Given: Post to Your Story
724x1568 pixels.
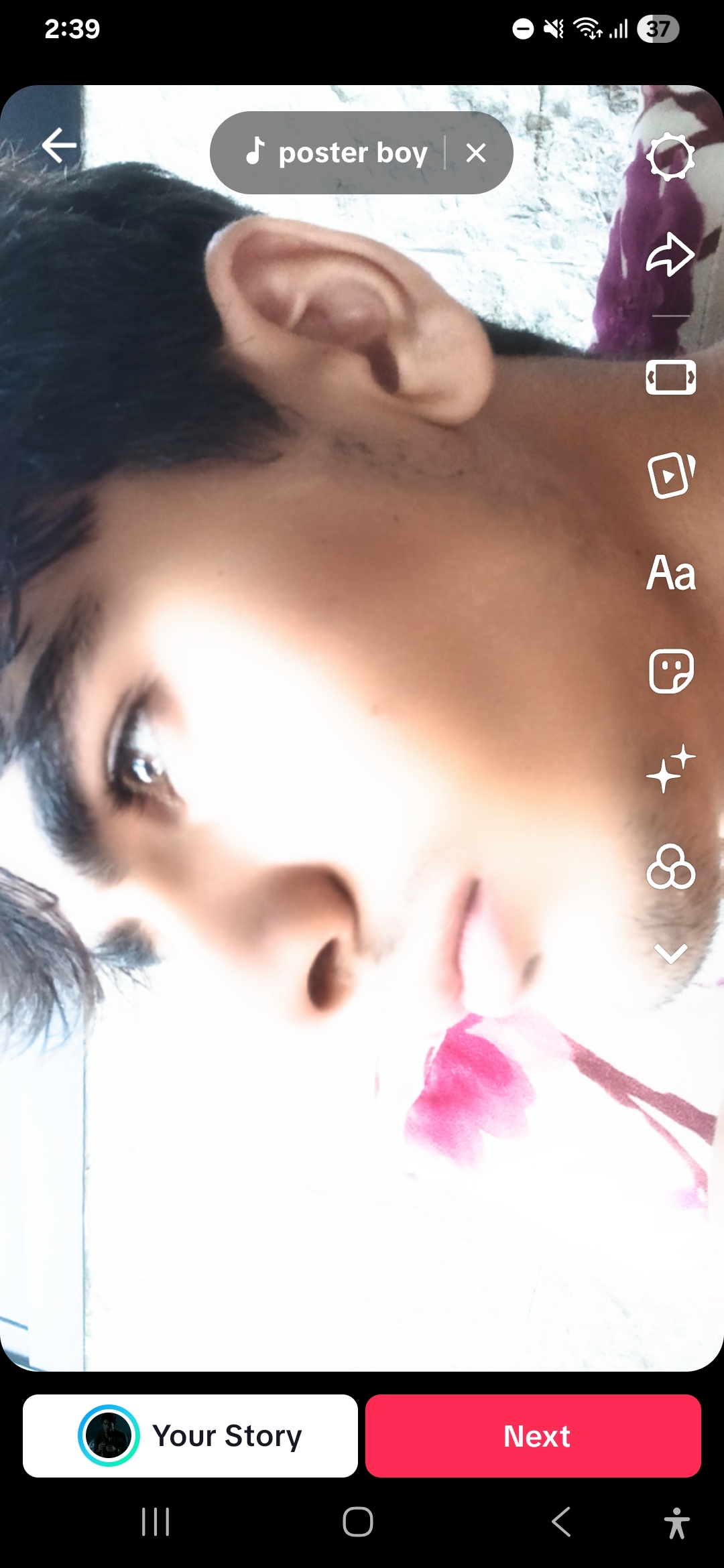Looking at the screenshot, I should 190,1435.
